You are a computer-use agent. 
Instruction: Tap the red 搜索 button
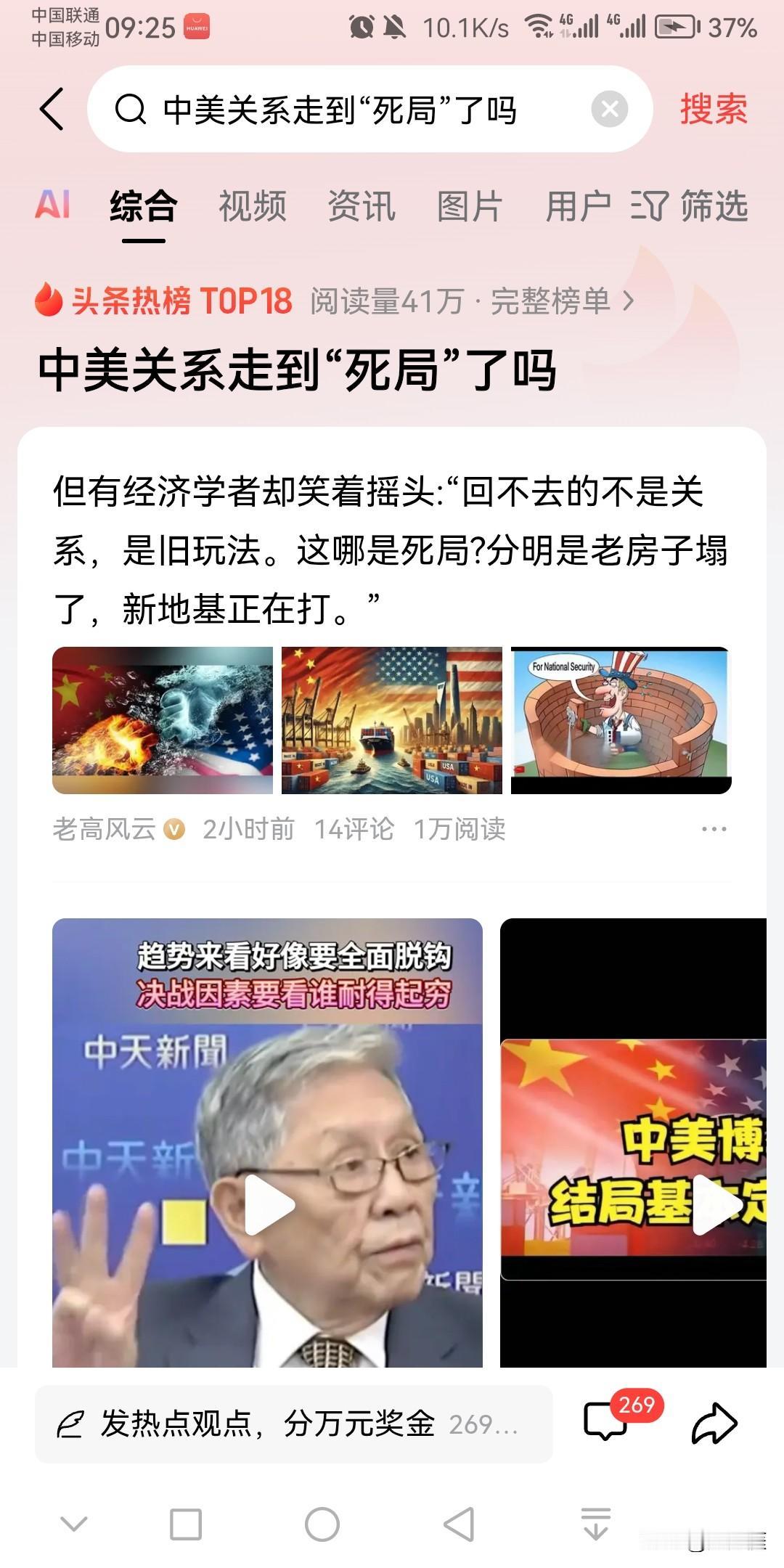(x=713, y=110)
